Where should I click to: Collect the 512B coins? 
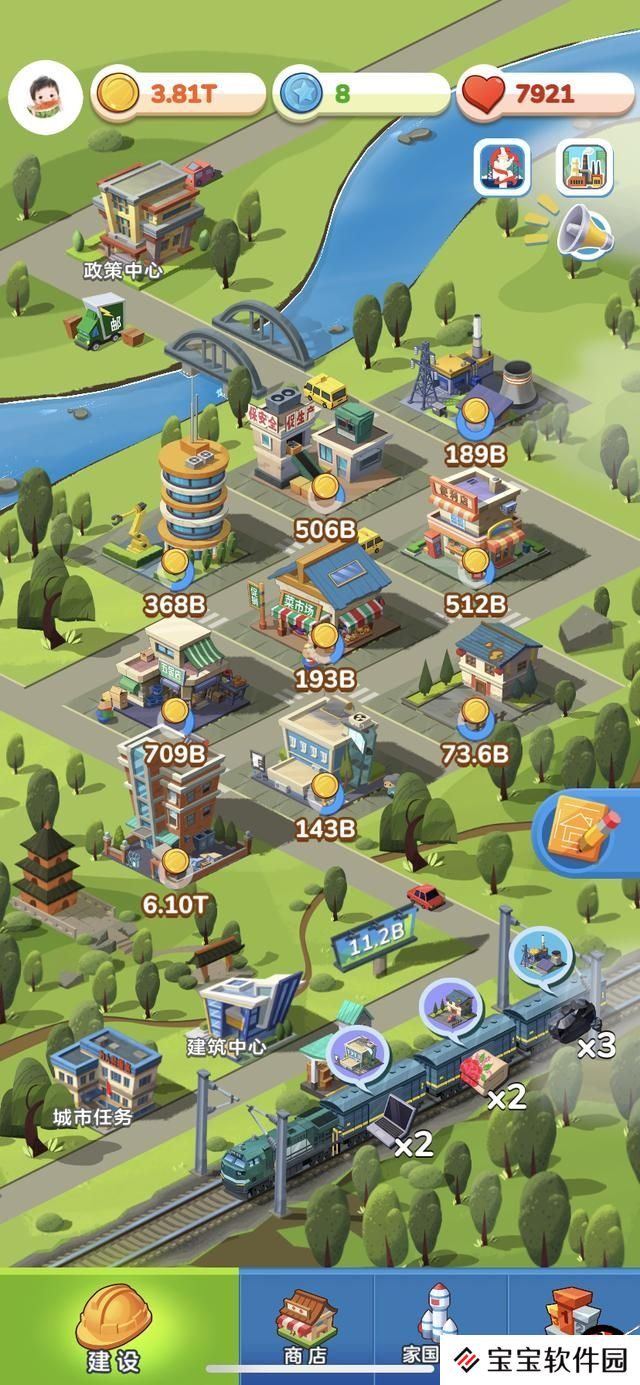click(476, 561)
